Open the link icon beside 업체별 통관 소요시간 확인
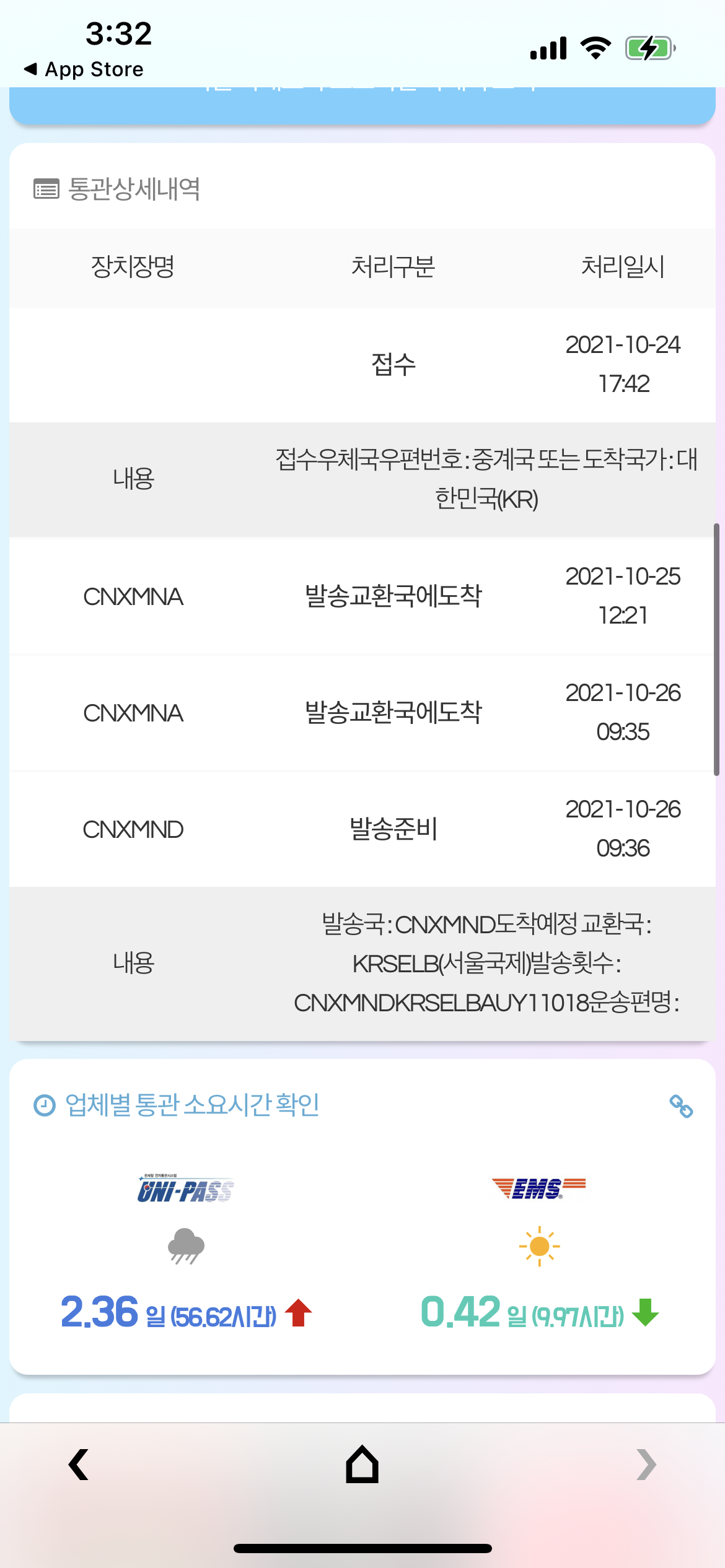Viewport: 725px width, 1568px height. (681, 1106)
